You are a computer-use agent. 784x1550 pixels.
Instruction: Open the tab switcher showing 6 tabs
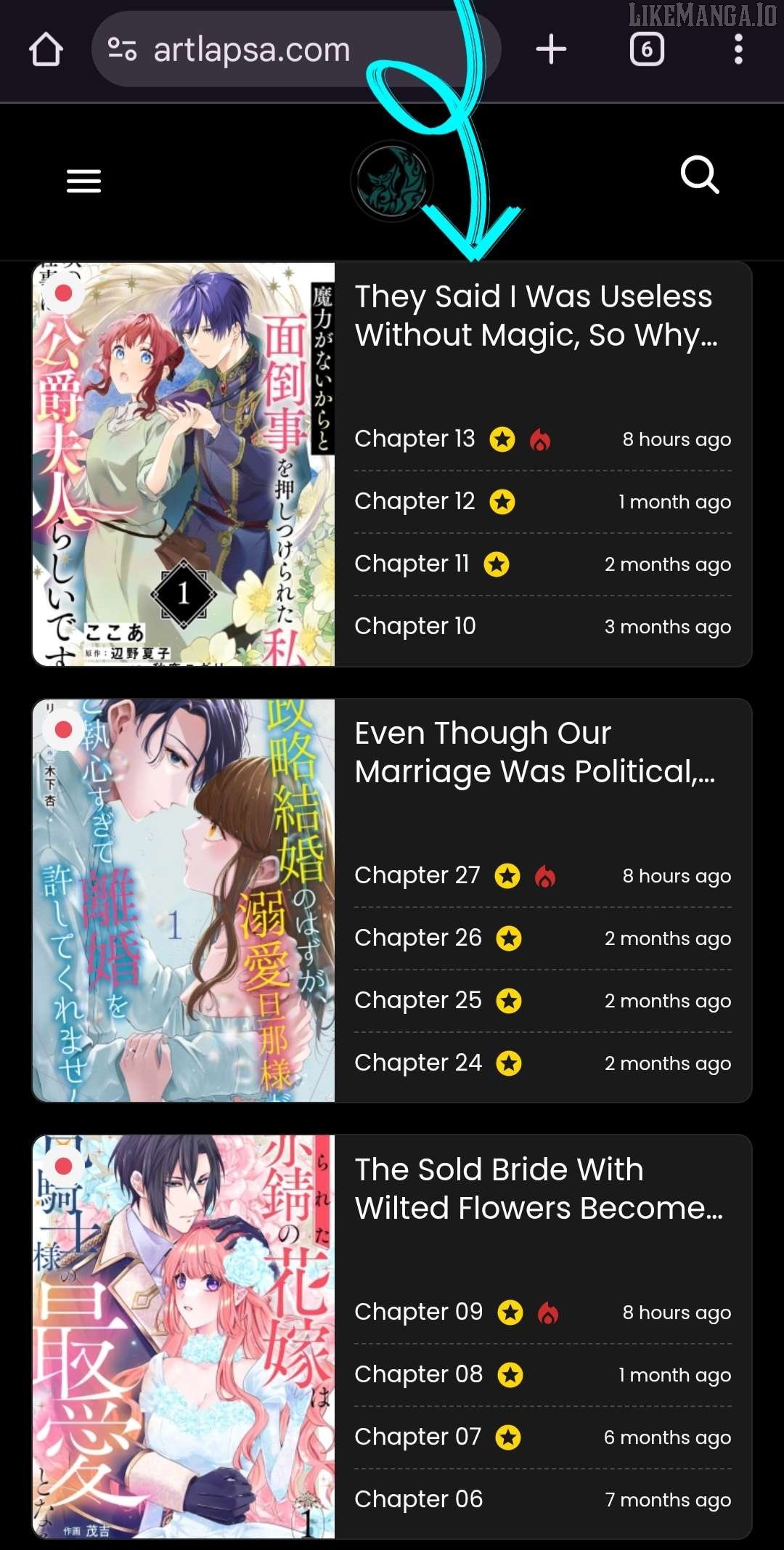pos(647,50)
